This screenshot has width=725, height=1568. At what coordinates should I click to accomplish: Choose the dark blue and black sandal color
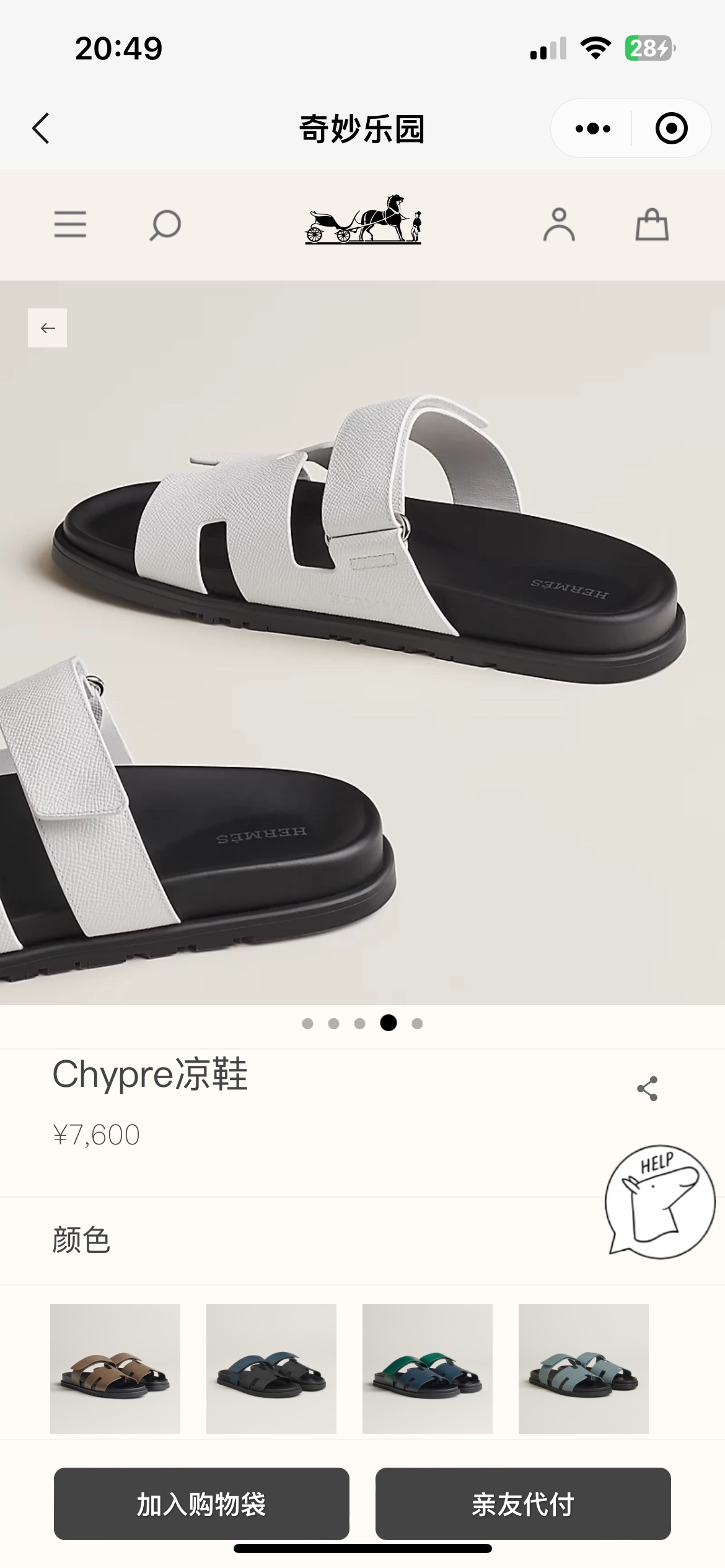click(271, 1369)
